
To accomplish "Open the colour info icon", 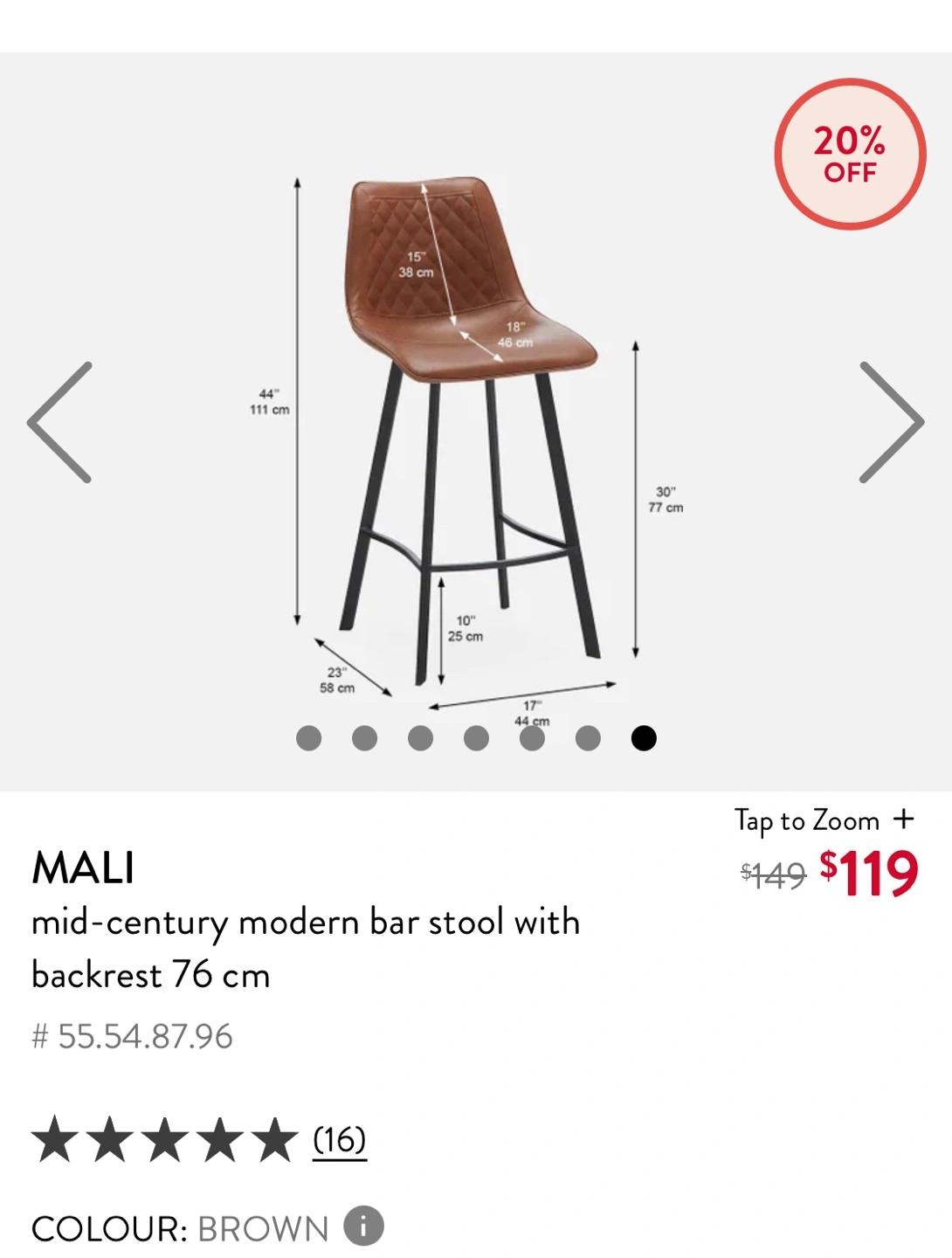I will click(x=363, y=1226).
